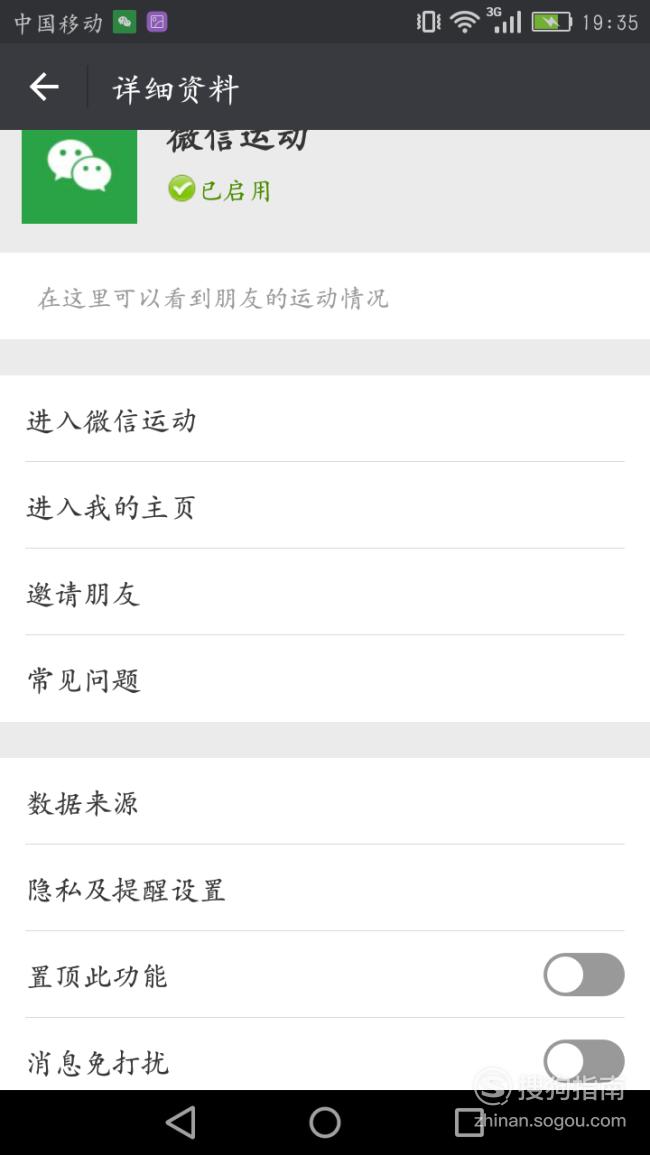This screenshot has width=650, height=1155.
Task: Open the 常见问题 FAQ row
Action: click(x=325, y=678)
